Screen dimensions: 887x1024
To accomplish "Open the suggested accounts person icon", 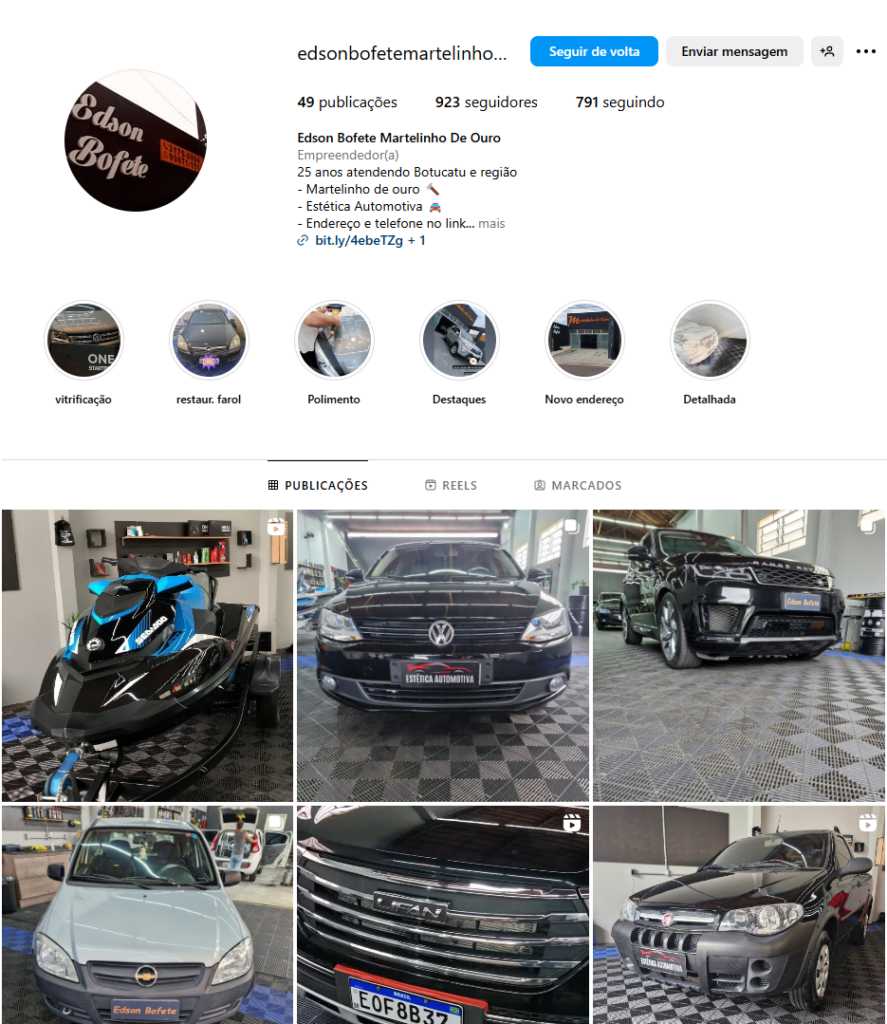I will pos(827,52).
